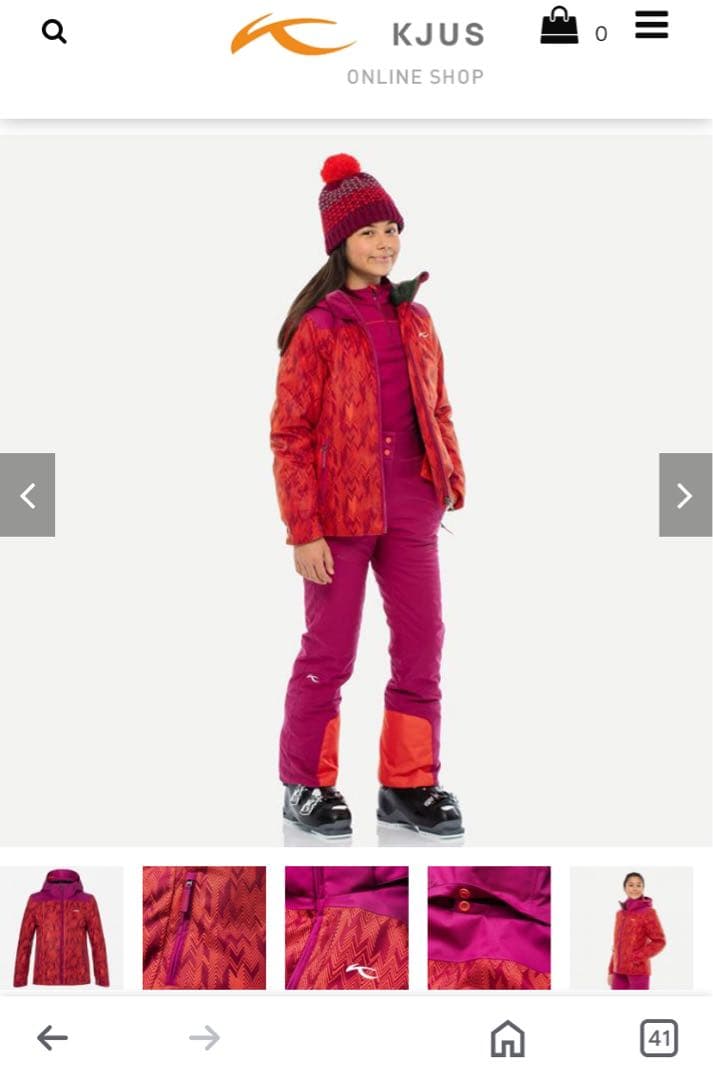This screenshot has height=1080, width=713.
Task: Open the hamburger menu
Action: [x=651, y=25]
